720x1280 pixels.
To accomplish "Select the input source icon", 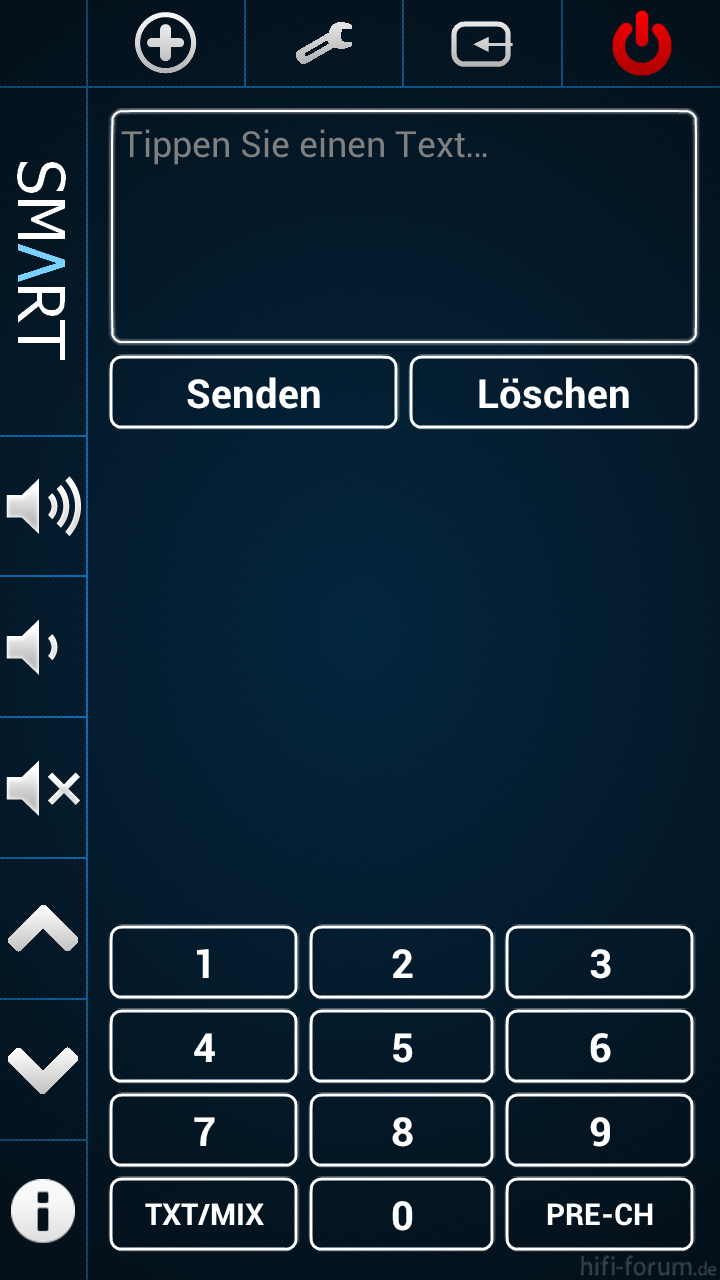I will [482, 44].
